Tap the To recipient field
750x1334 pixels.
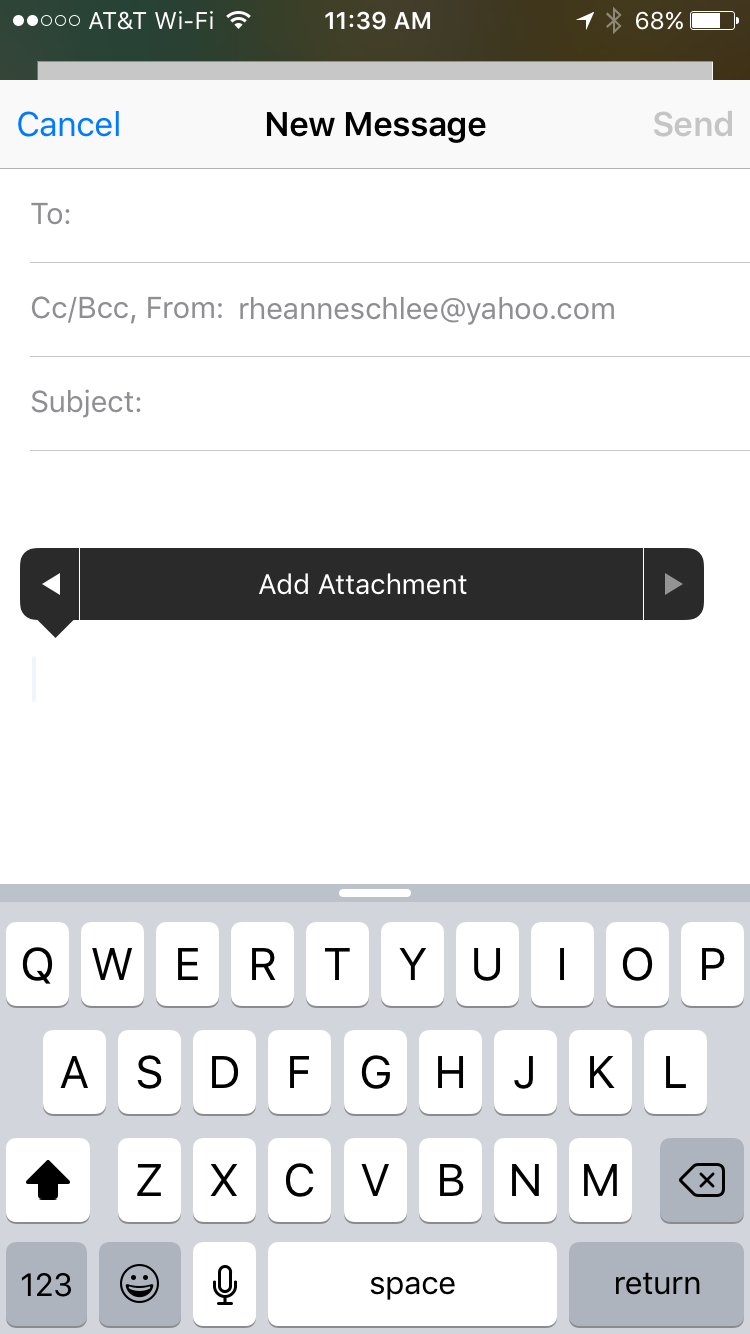[390, 215]
